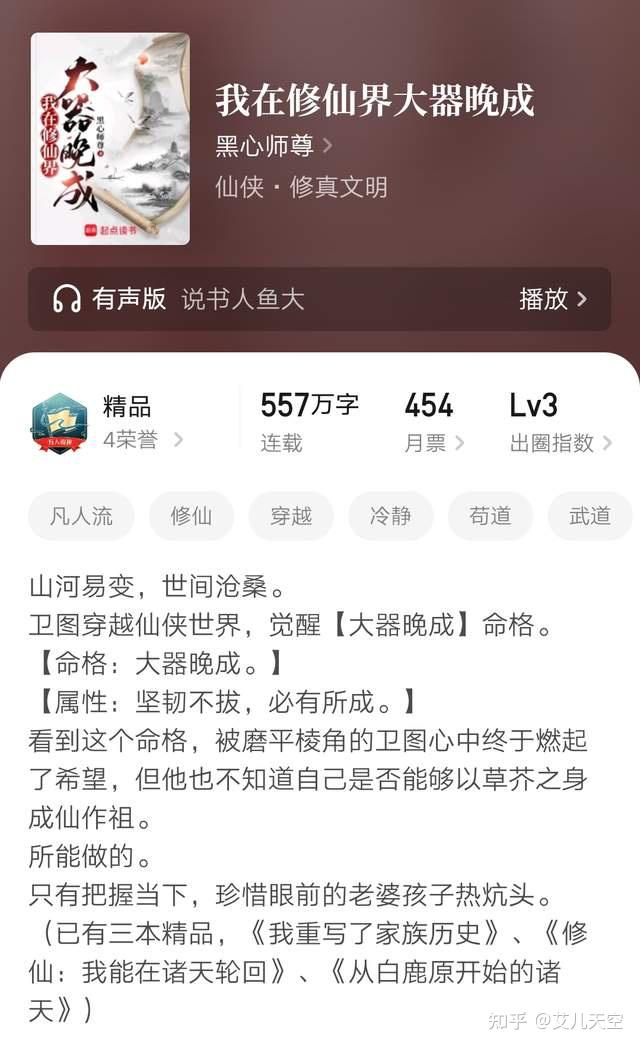
Task: Open author 黑心师尊's page
Action: click(273, 146)
